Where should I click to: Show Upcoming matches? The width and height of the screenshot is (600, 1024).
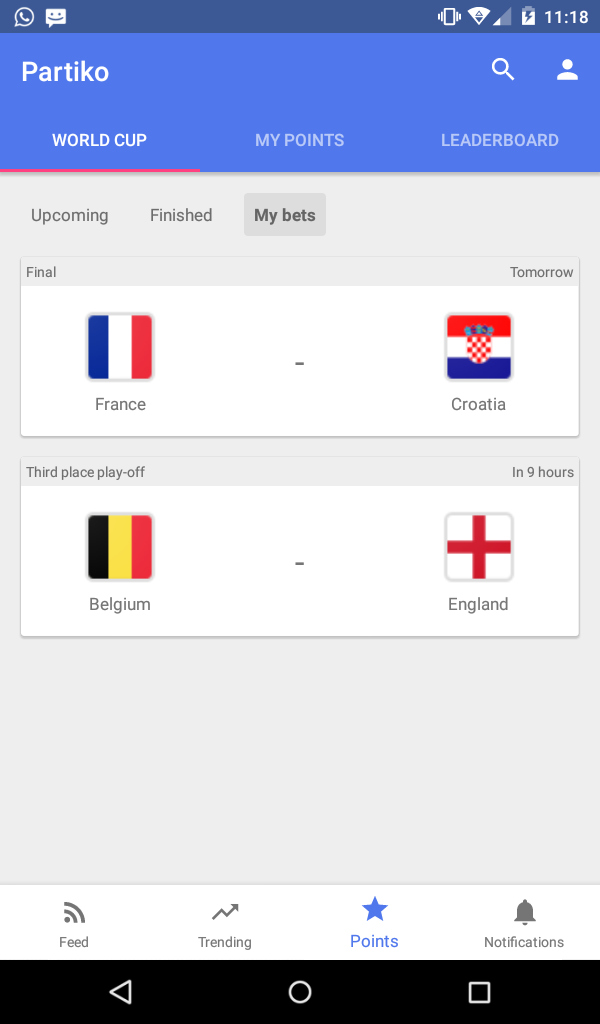click(x=70, y=215)
